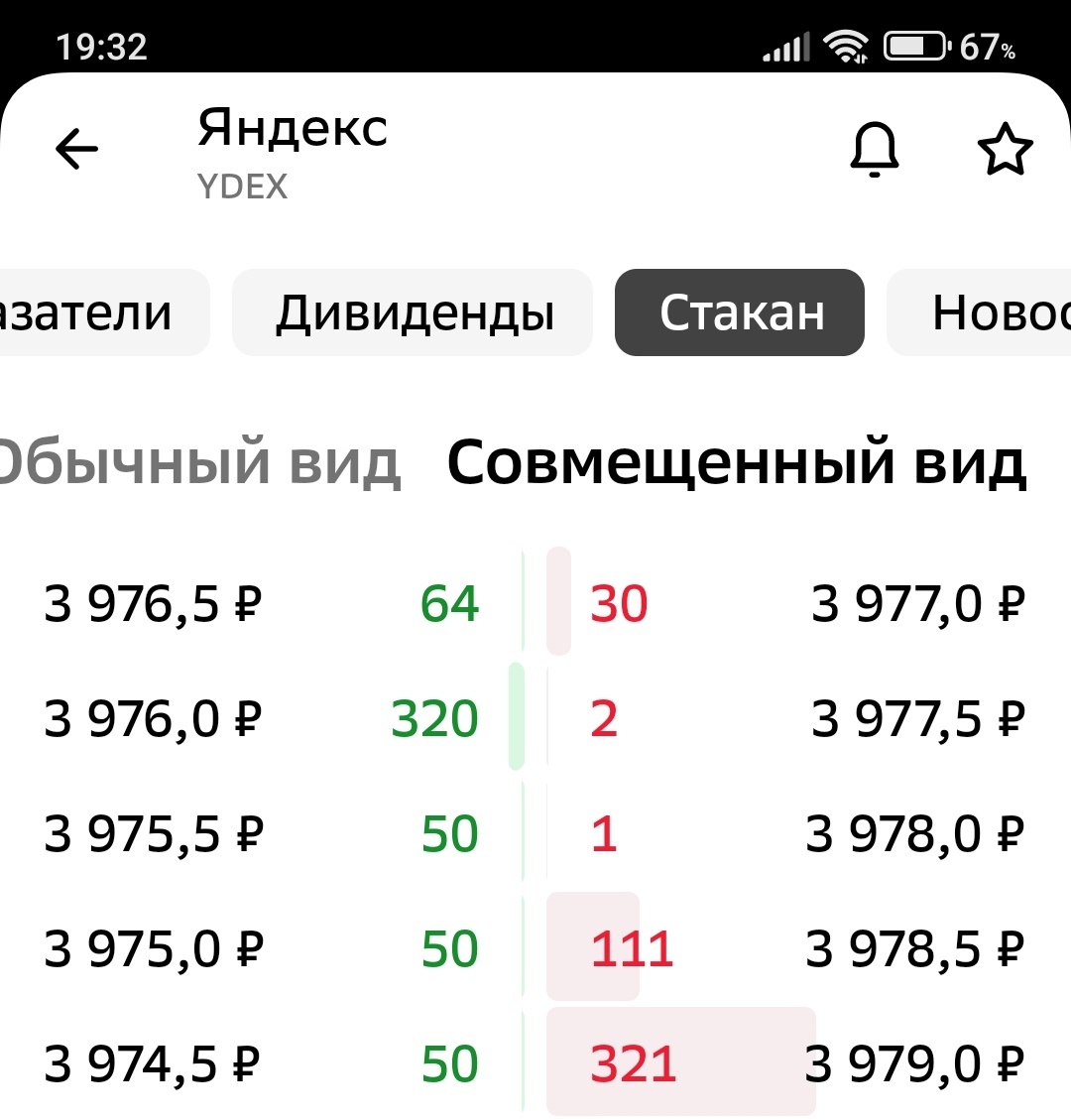This screenshot has height=1120, width=1071.
Task: Open notifications via the bell icon
Action: click(x=873, y=149)
